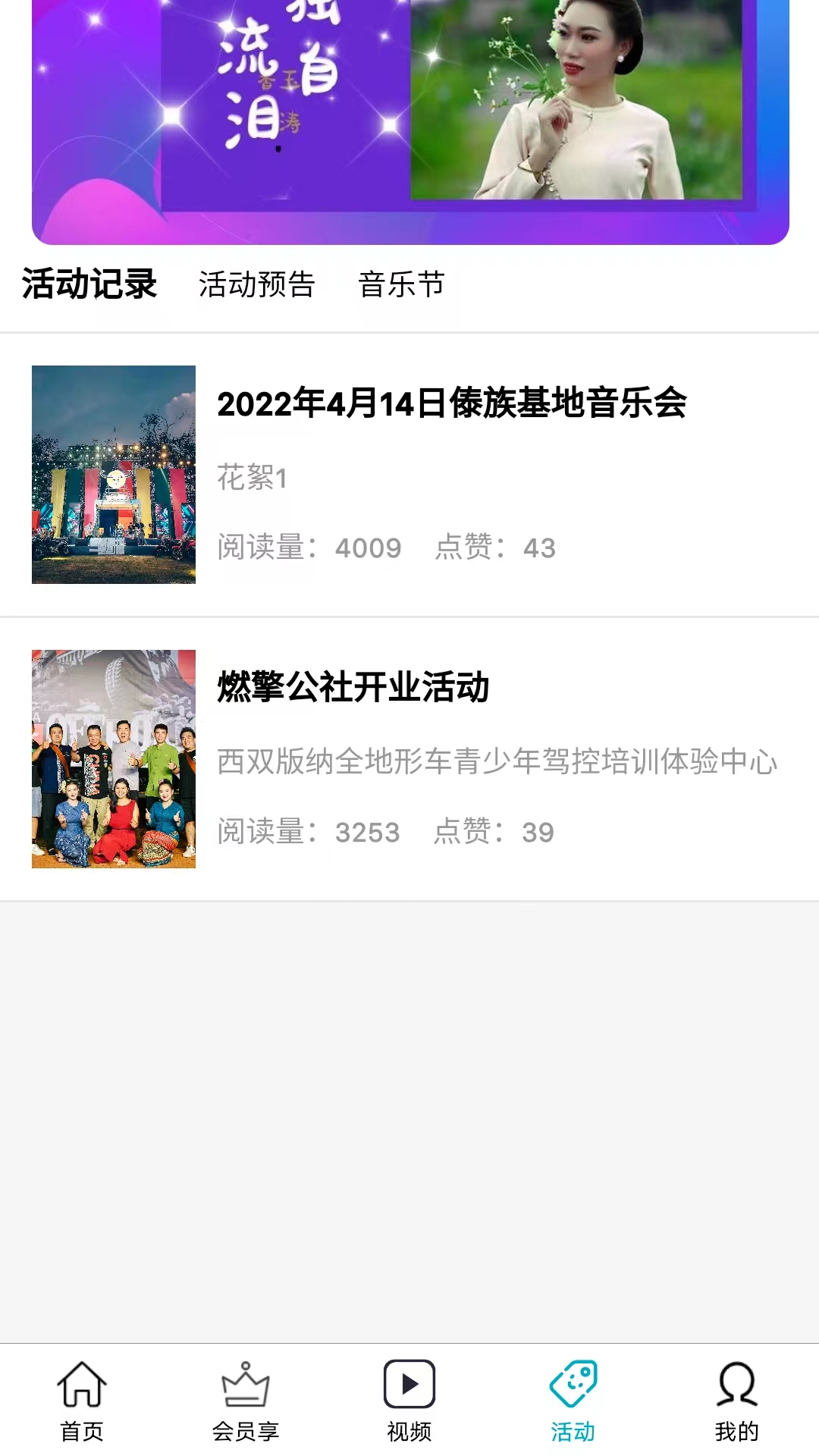Switch to the 活动预告 tab
This screenshot has height=1456, width=819.
point(256,284)
